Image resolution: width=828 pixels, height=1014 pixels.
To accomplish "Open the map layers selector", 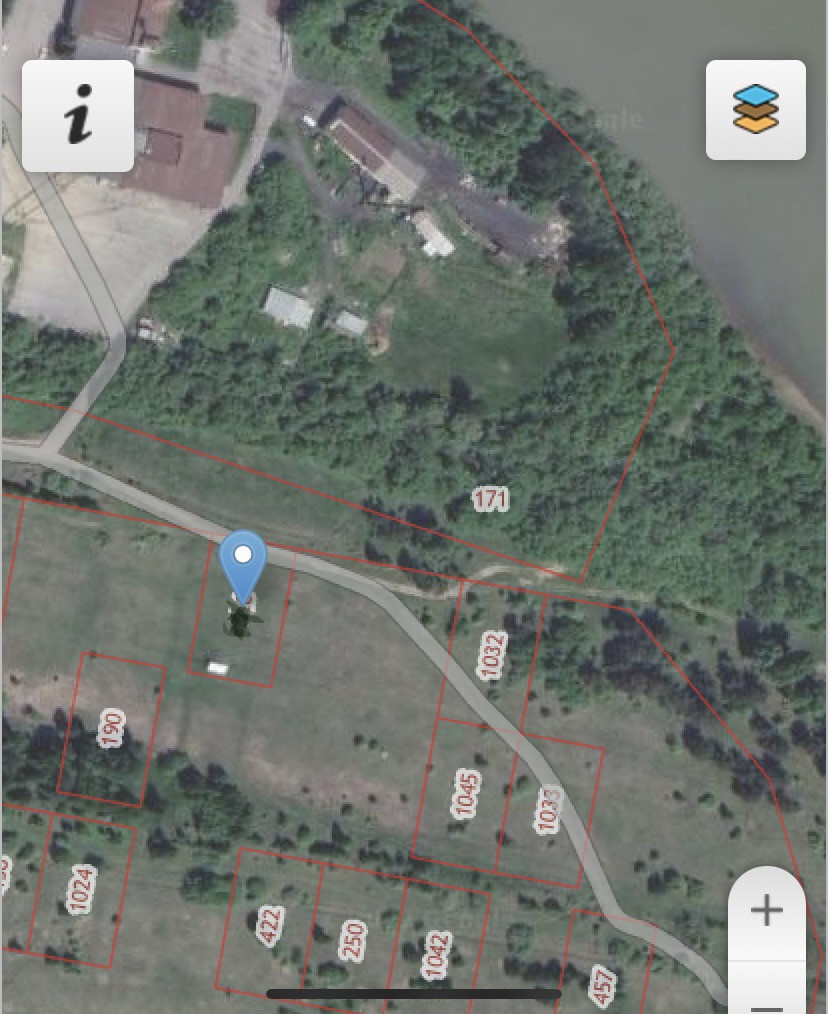I will (755, 110).
